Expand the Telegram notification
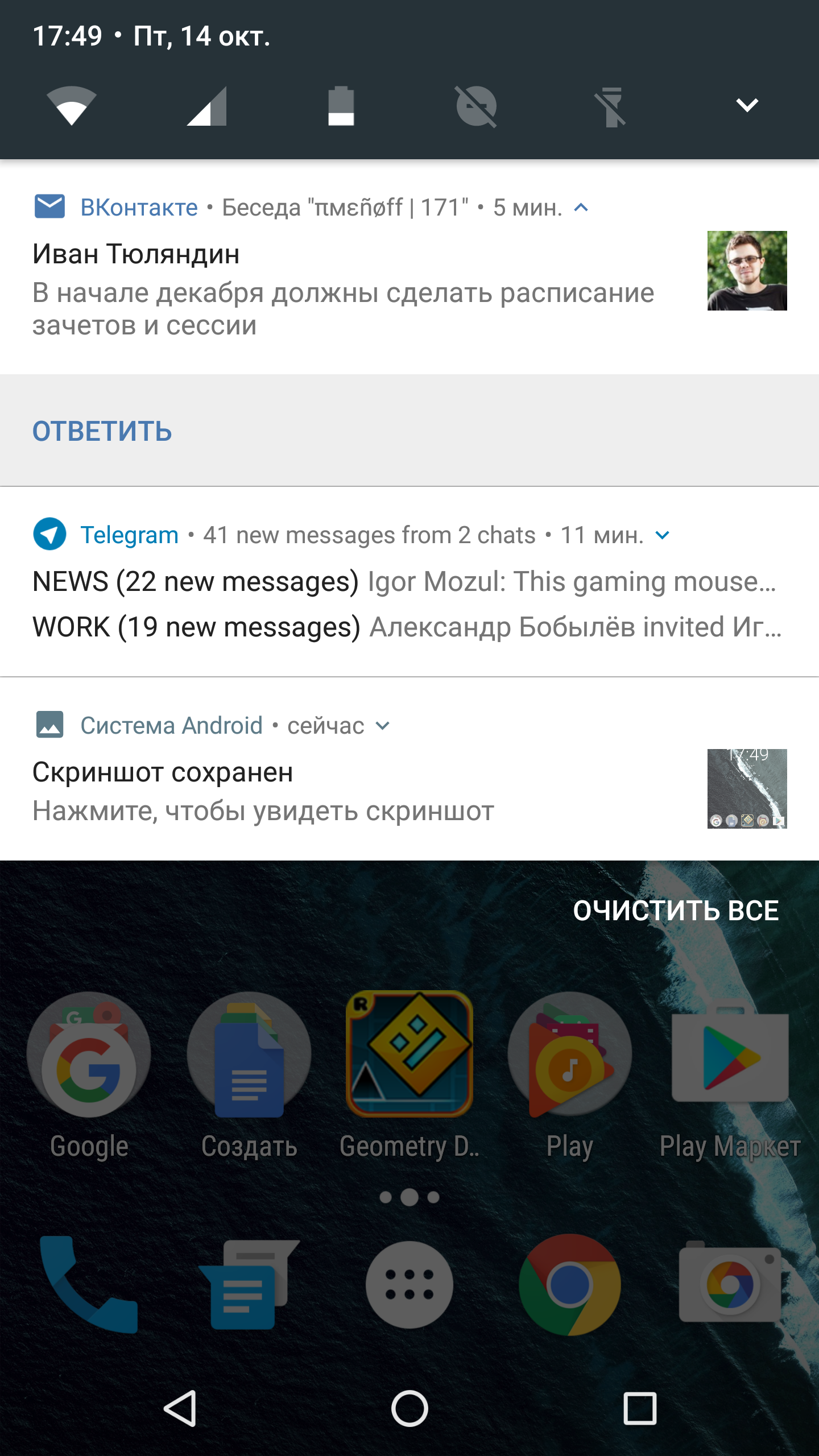The image size is (819, 1456). [662, 535]
